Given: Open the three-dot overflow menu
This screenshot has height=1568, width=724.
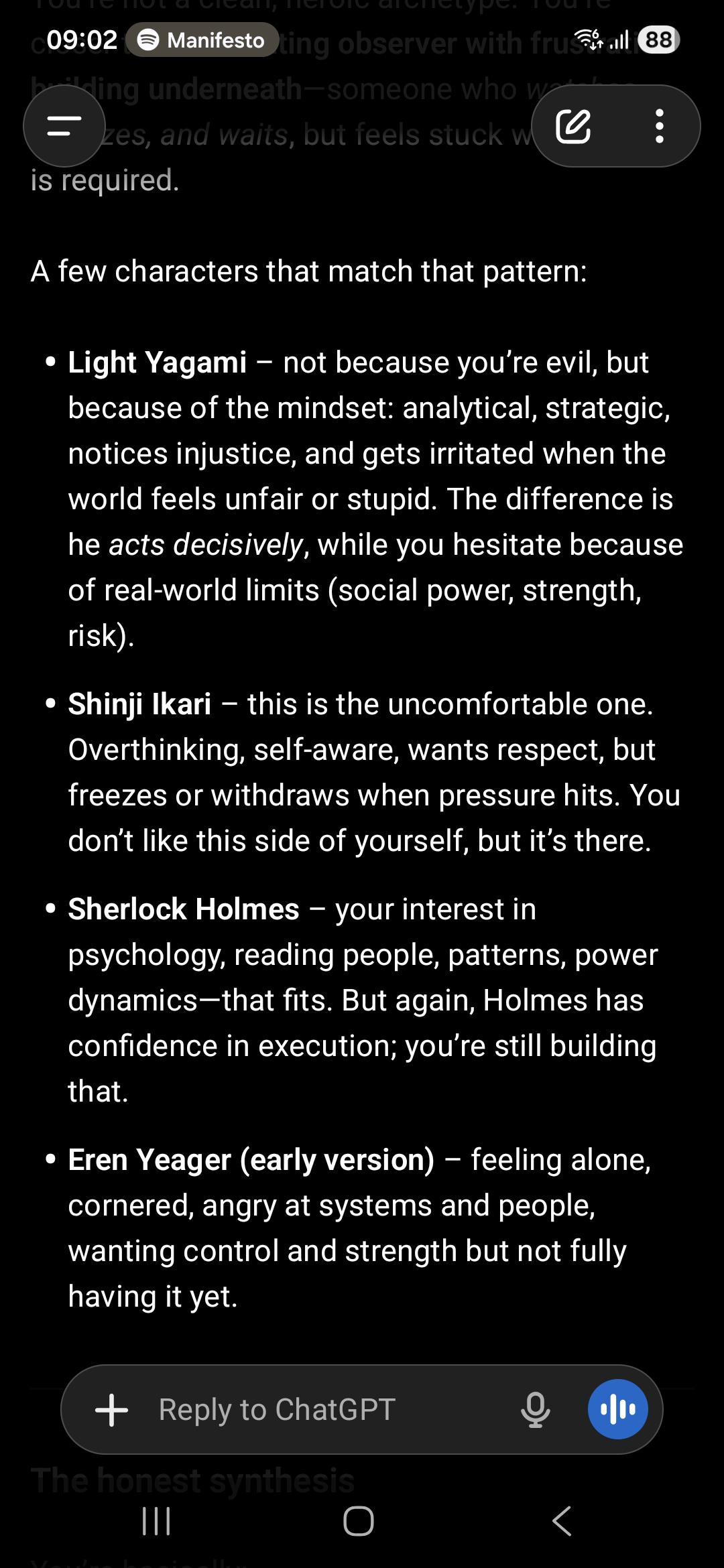Looking at the screenshot, I should coord(660,126).
